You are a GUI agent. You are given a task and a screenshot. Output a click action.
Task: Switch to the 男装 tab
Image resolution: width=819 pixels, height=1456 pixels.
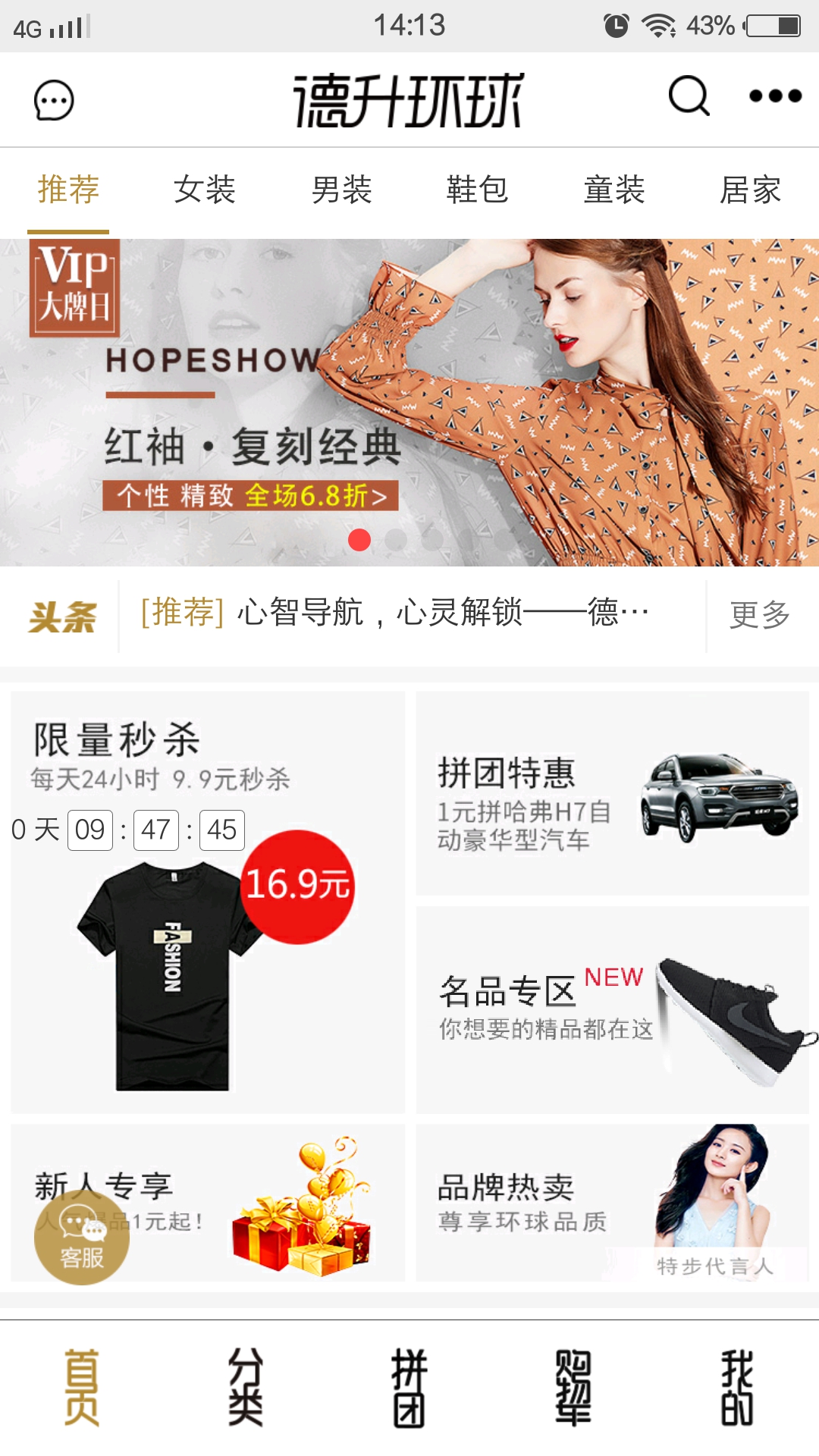pyautogui.click(x=341, y=190)
